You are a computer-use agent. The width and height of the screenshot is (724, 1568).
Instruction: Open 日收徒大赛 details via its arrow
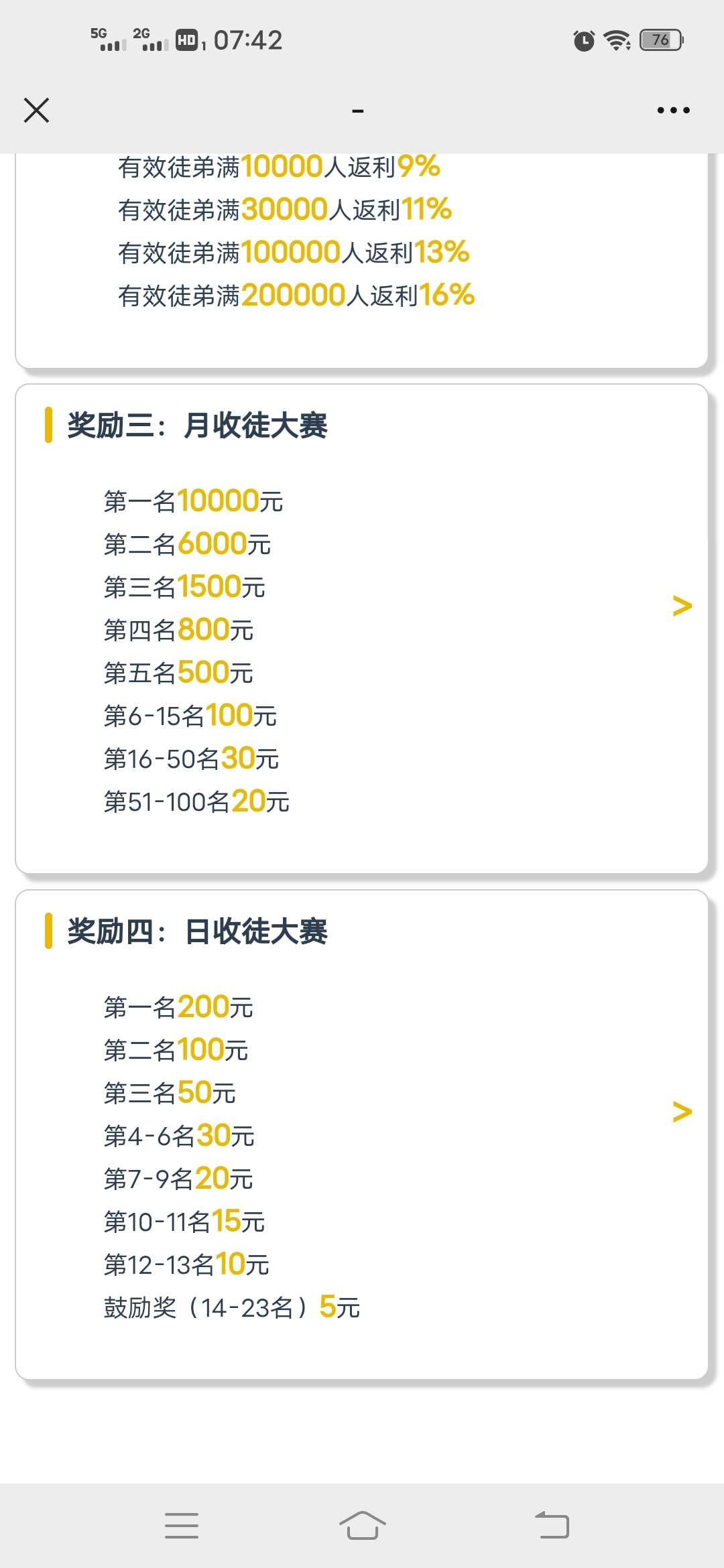click(682, 1112)
